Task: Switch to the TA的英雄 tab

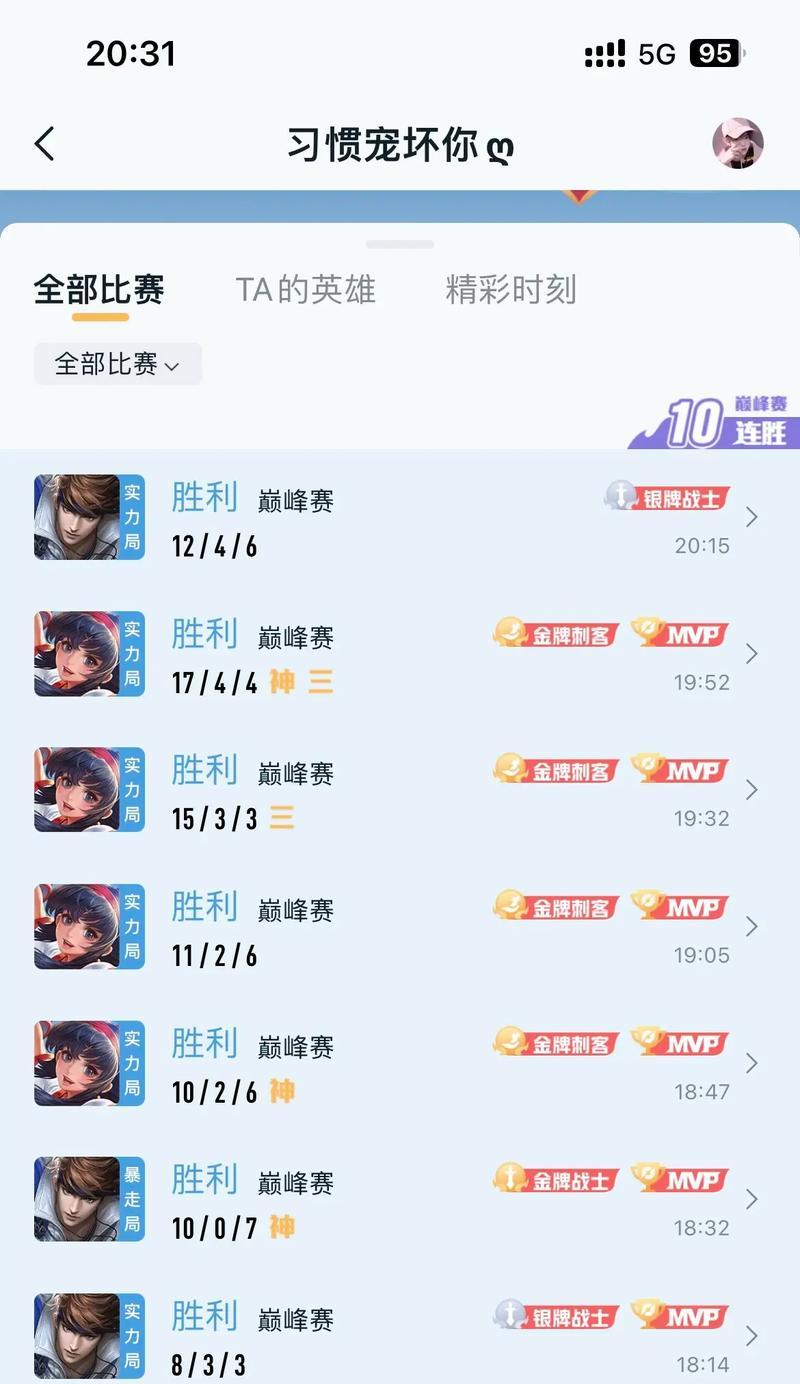Action: pyautogui.click(x=305, y=290)
